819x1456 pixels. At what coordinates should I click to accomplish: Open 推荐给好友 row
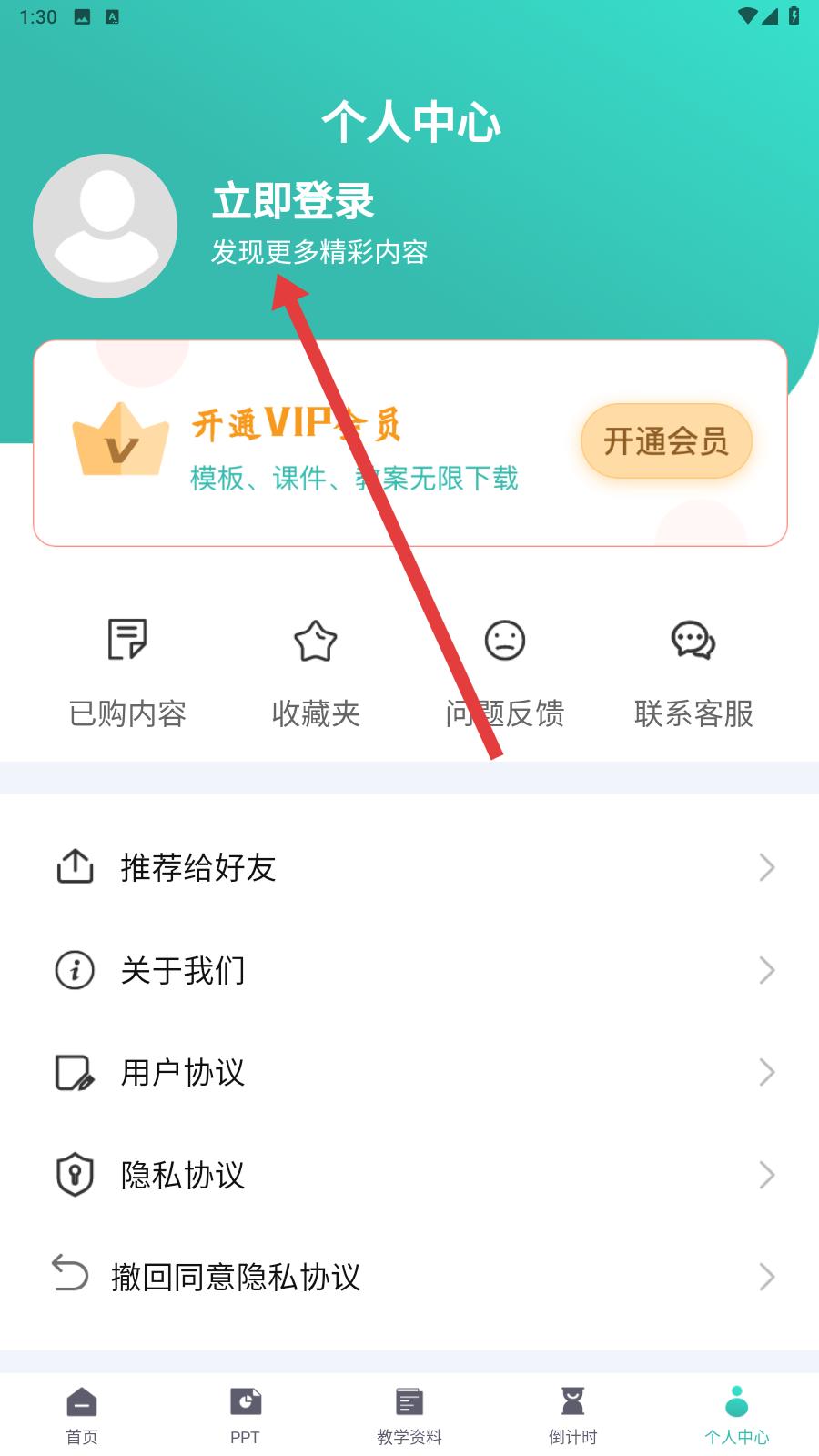[409, 867]
